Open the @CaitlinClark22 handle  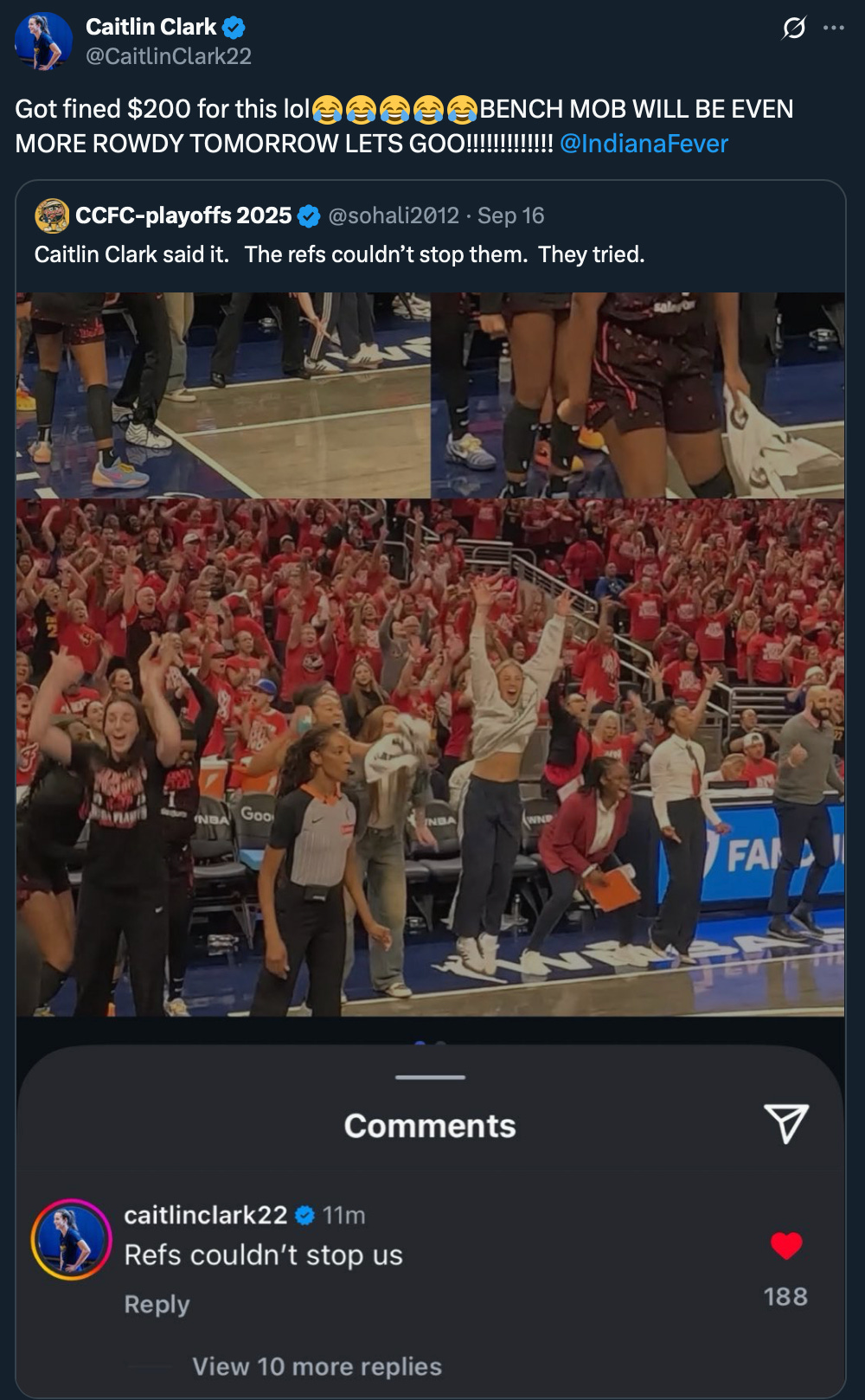click(169, 56)
